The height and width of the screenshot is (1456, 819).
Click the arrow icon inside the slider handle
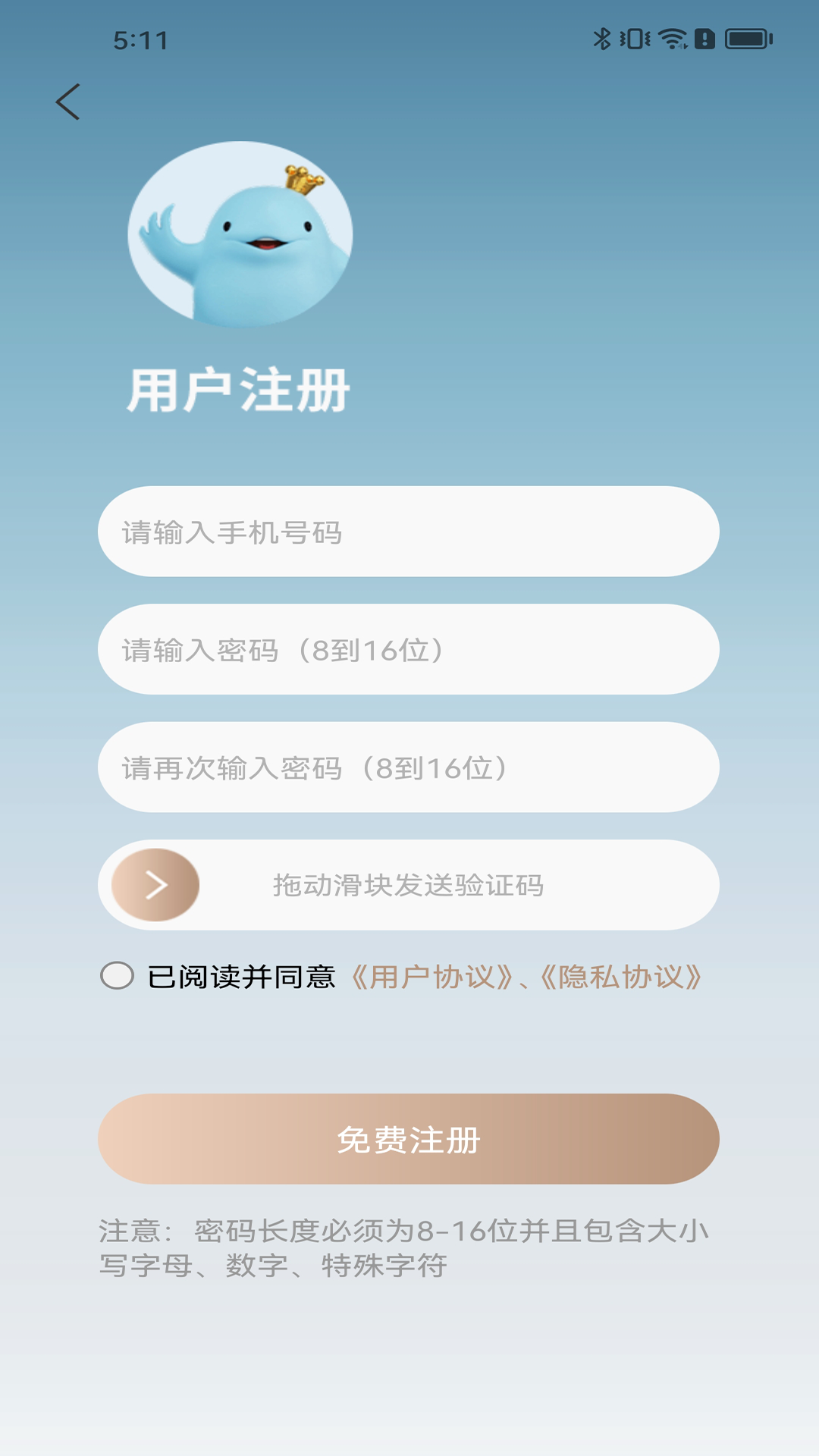point(155,884)
